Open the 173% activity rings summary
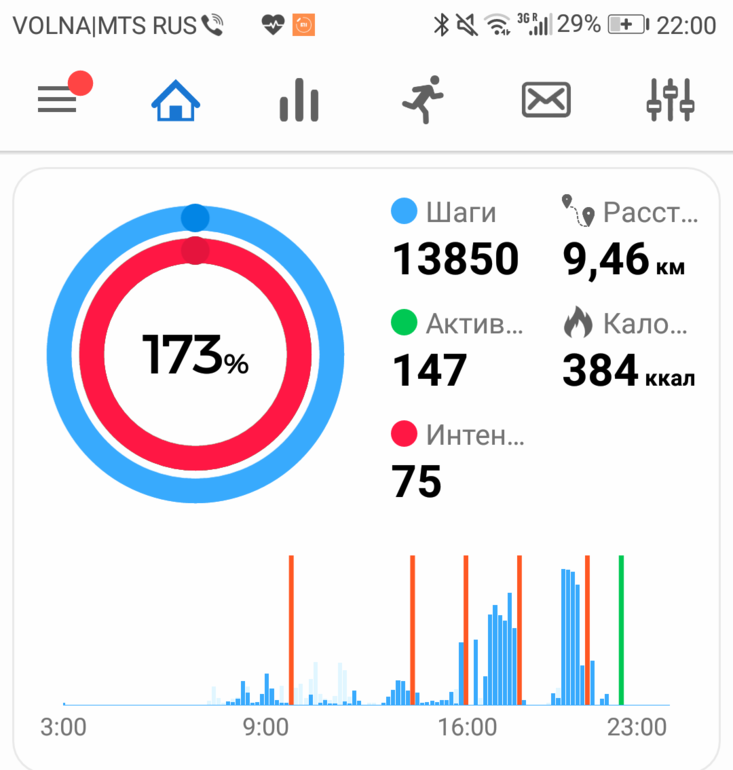 tap(195, 354)
